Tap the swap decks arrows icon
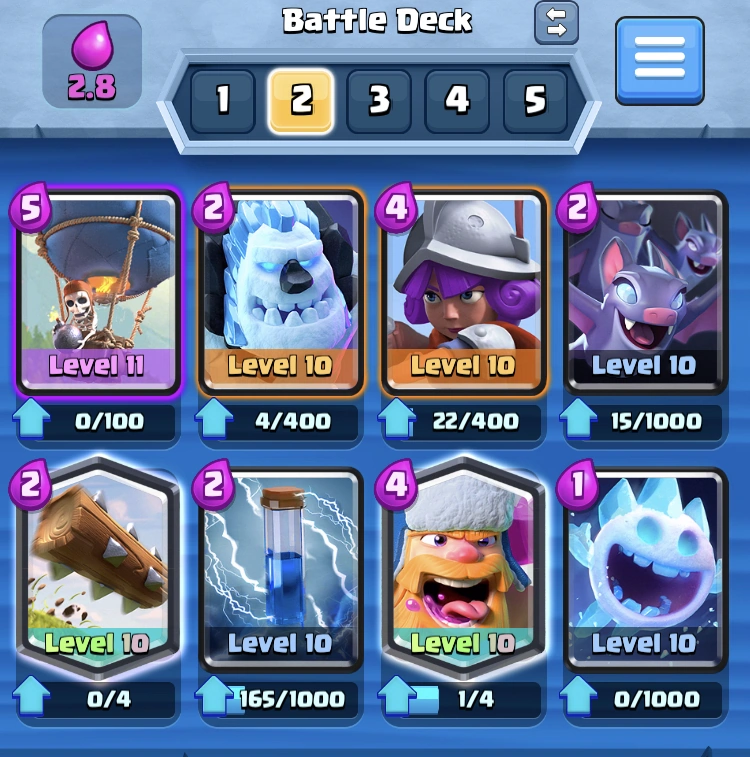This screenshot has height=757, width=750. tap(556, 23)
